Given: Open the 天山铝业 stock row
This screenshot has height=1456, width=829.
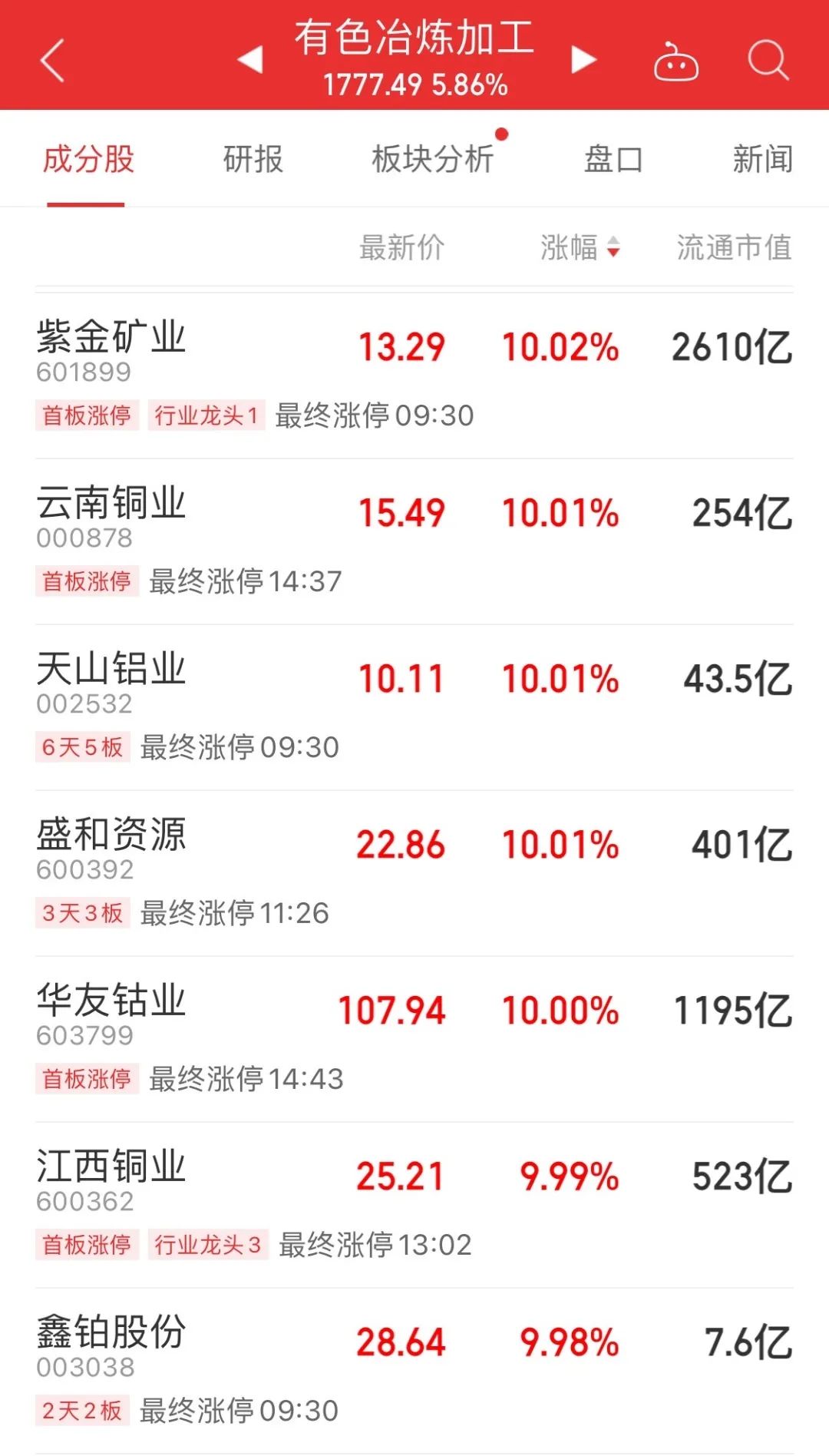Looking at the screenshot, I should (x=414, y=707).
